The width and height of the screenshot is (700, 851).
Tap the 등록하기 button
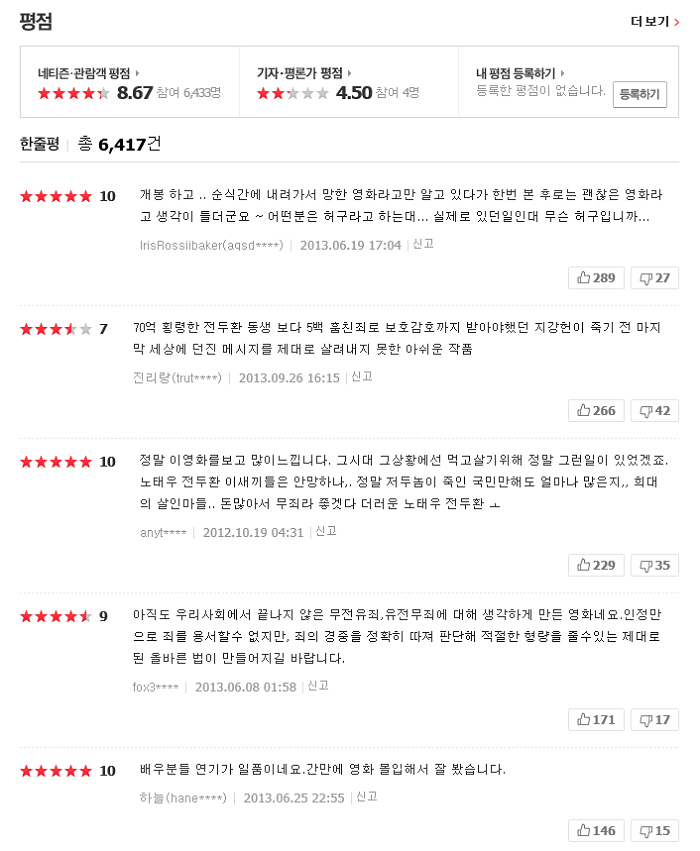[x=639, y=94]
